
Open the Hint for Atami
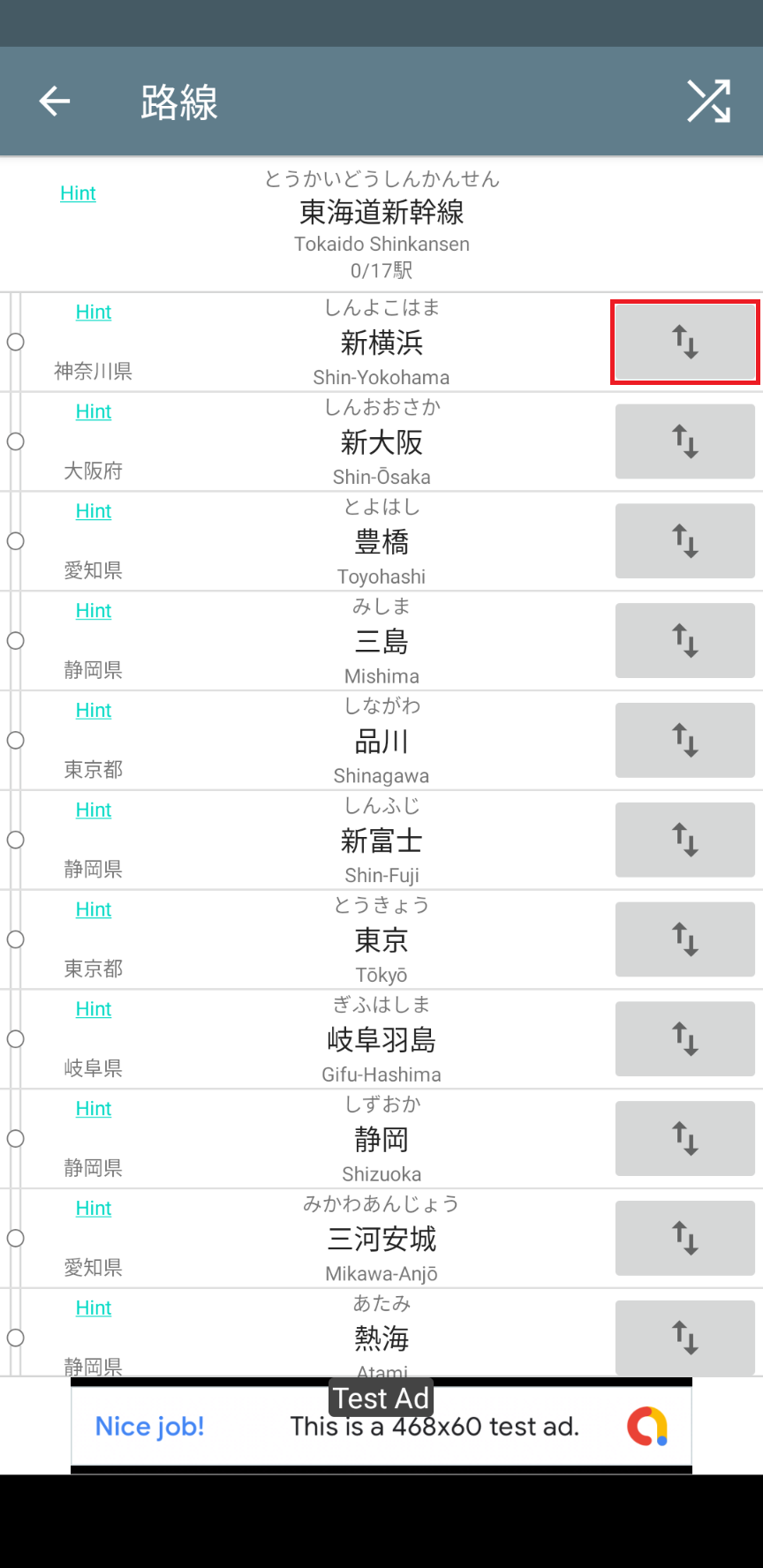pyautogui.click(x=94, y=1308)
